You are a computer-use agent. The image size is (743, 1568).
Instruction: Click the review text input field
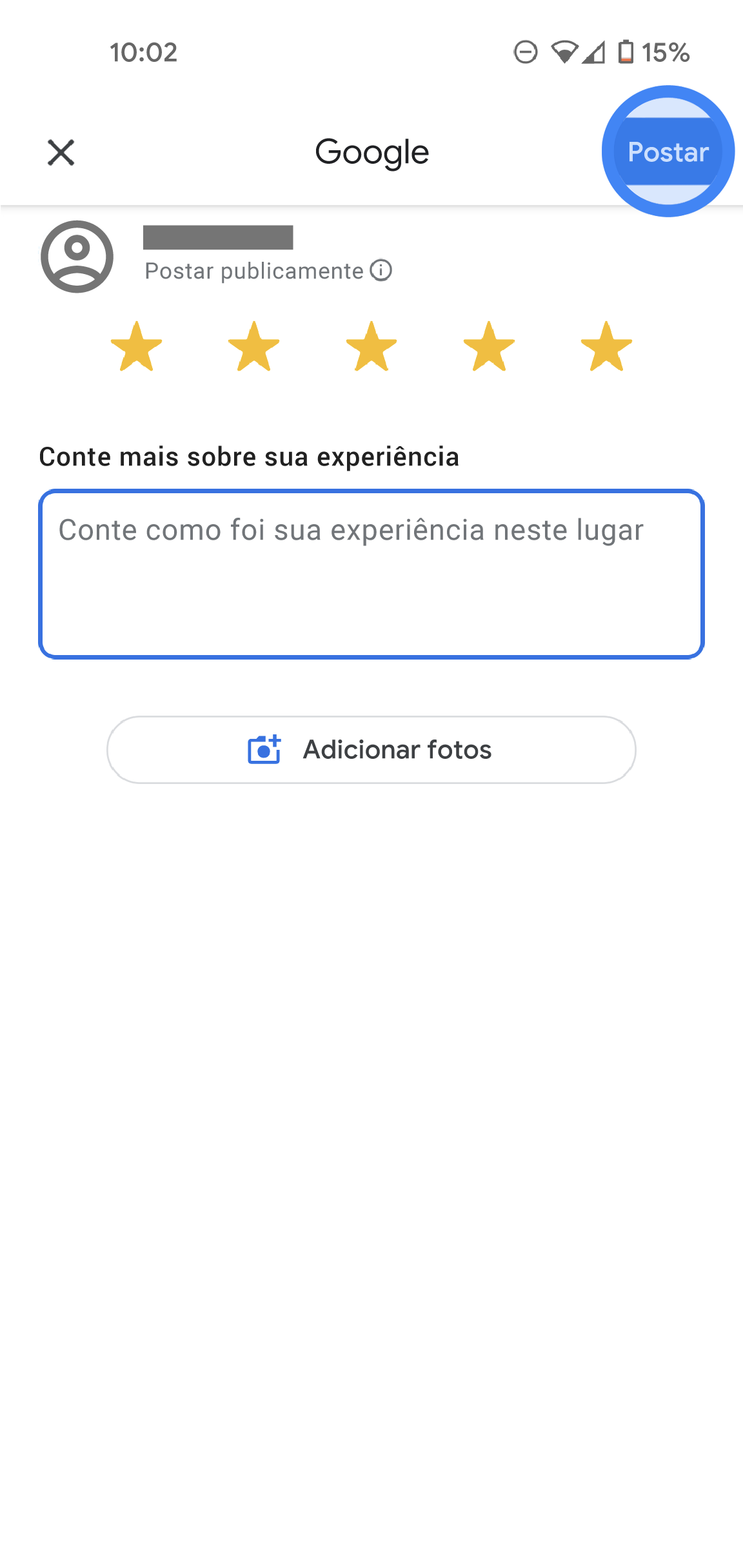click(371, 573)
